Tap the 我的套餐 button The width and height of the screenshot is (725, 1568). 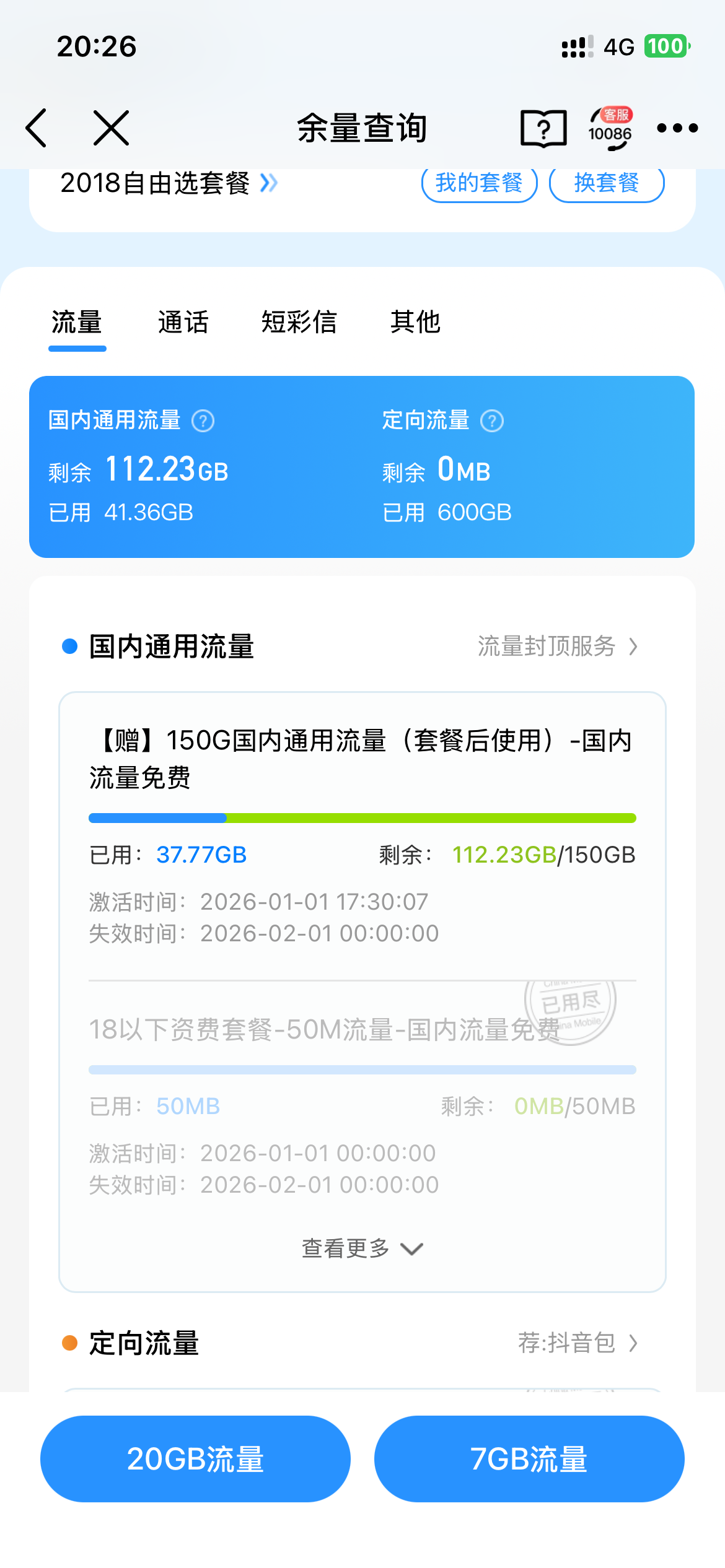pyautogui.click(x=479, y=183)
